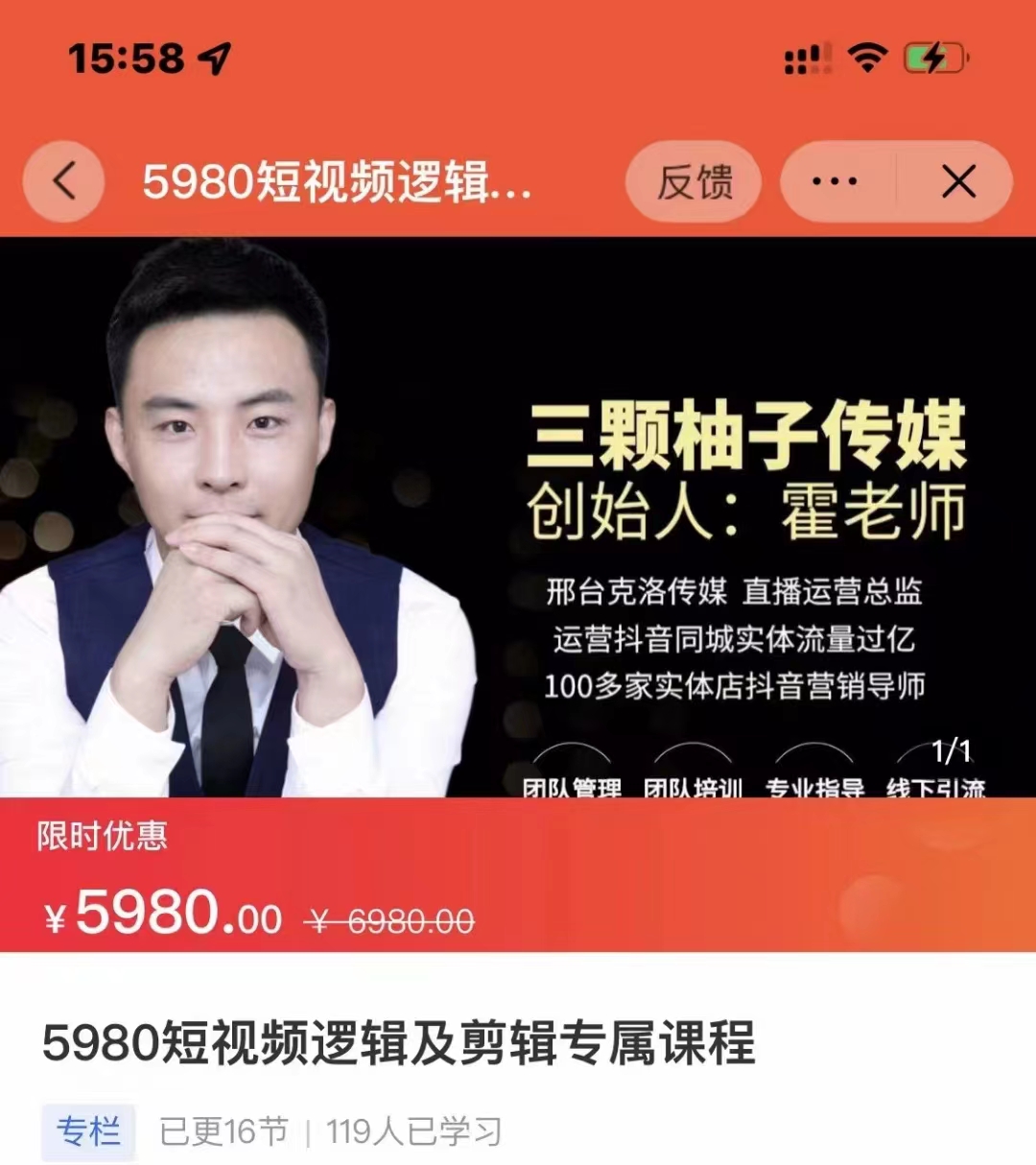The width and height of the screenshot is (1036, 1165).
Task: Close the mini program with X
Action: (x=957, y=181)
